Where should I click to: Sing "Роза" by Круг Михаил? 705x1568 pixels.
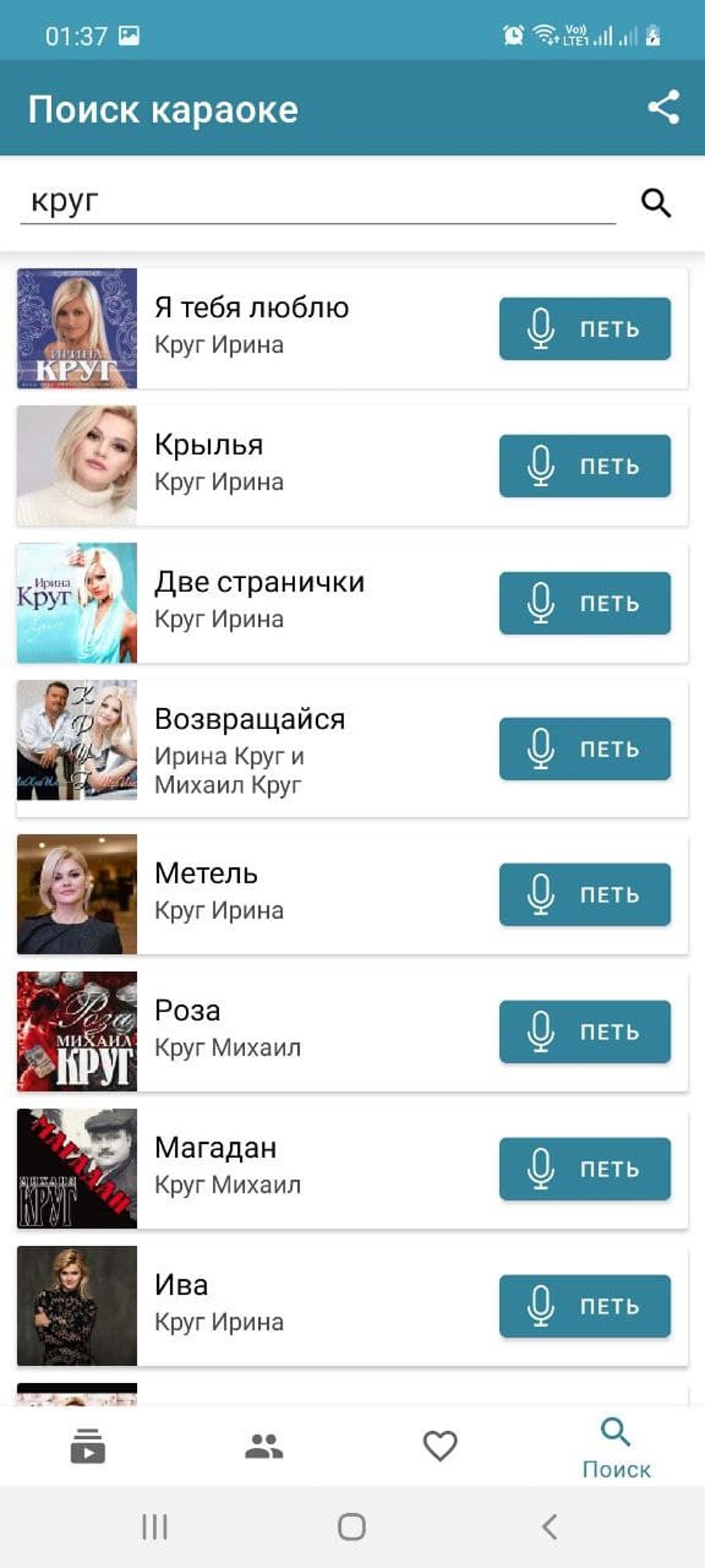point(585,1031)
